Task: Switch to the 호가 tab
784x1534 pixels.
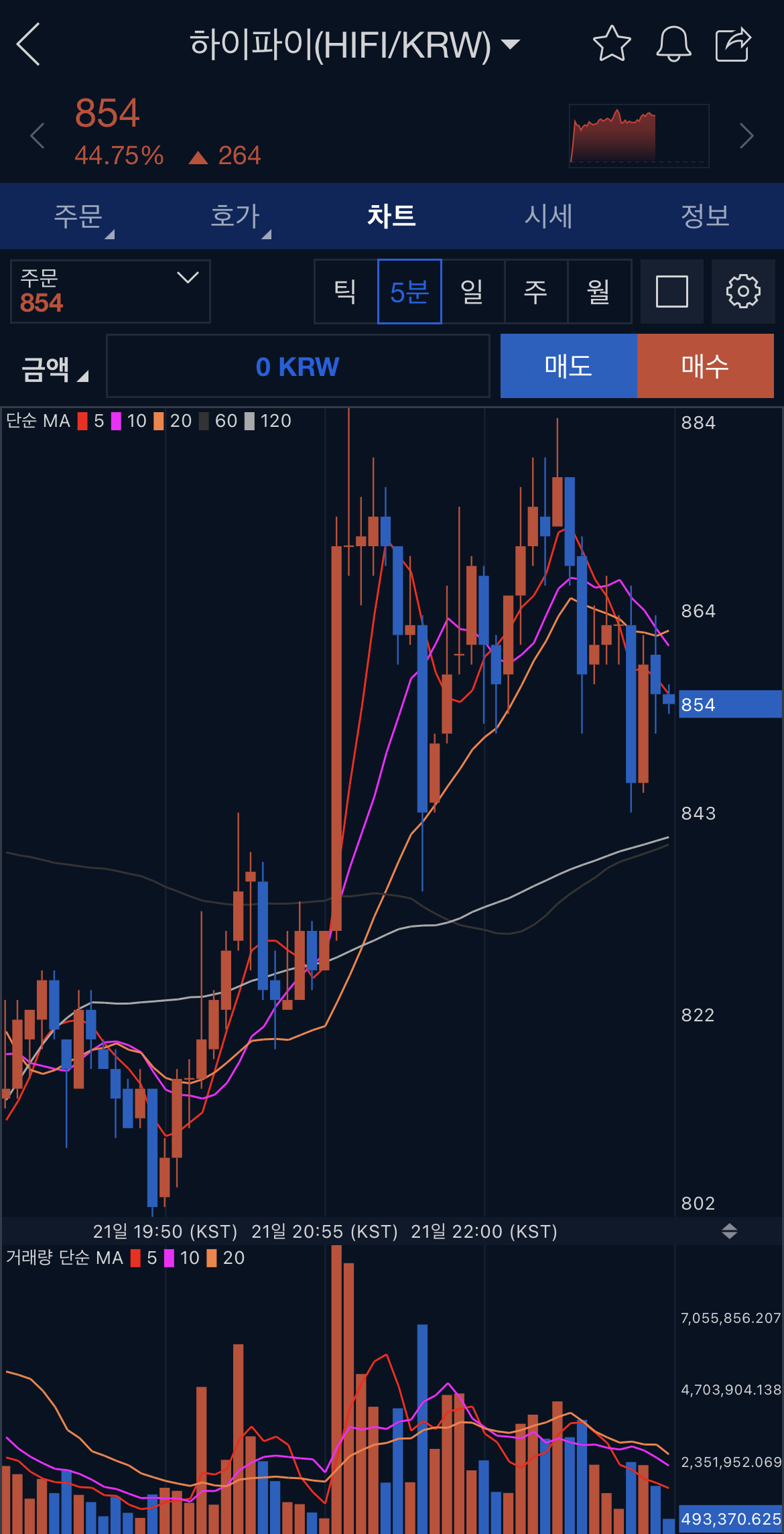Action: click(x=235, y=216)
